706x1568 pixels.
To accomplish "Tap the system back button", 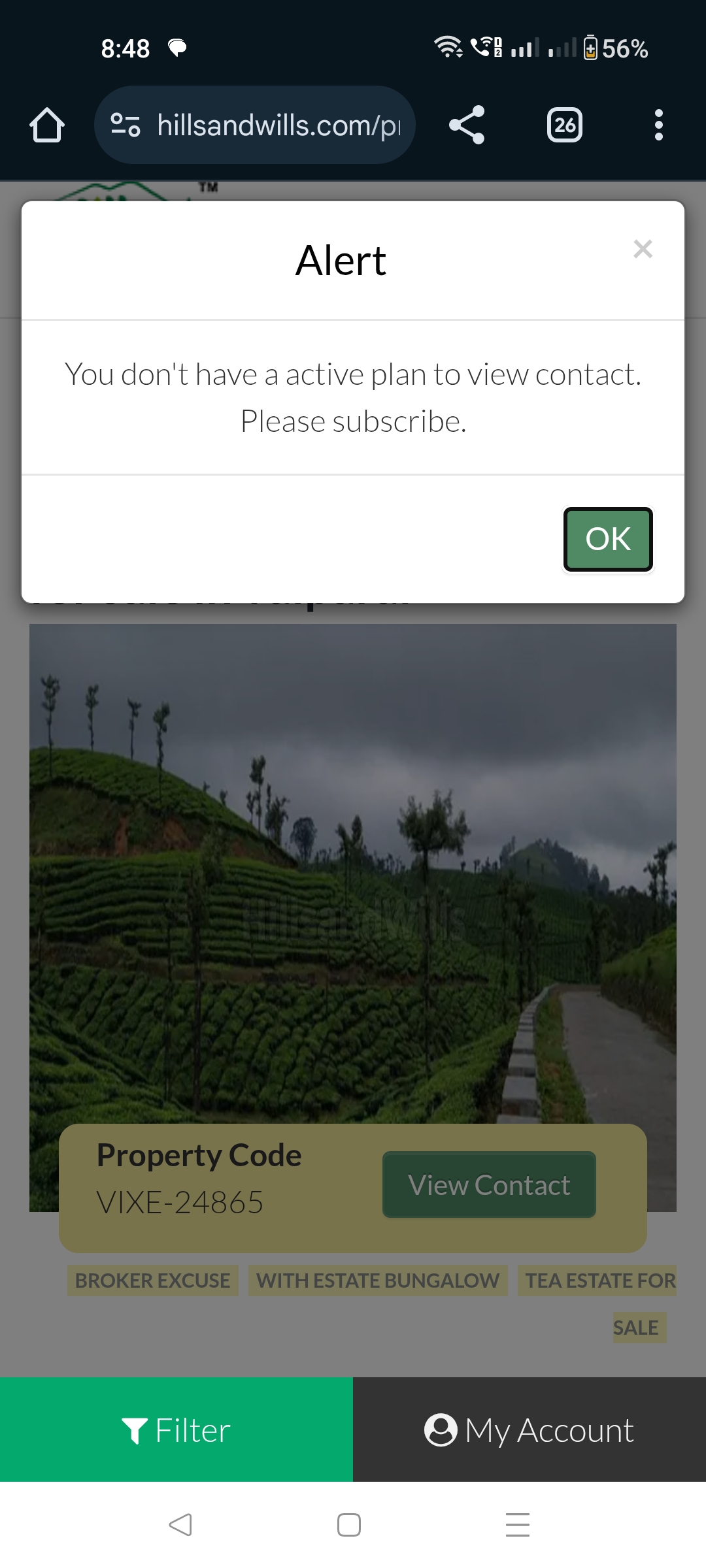I will click(180, 1525).
